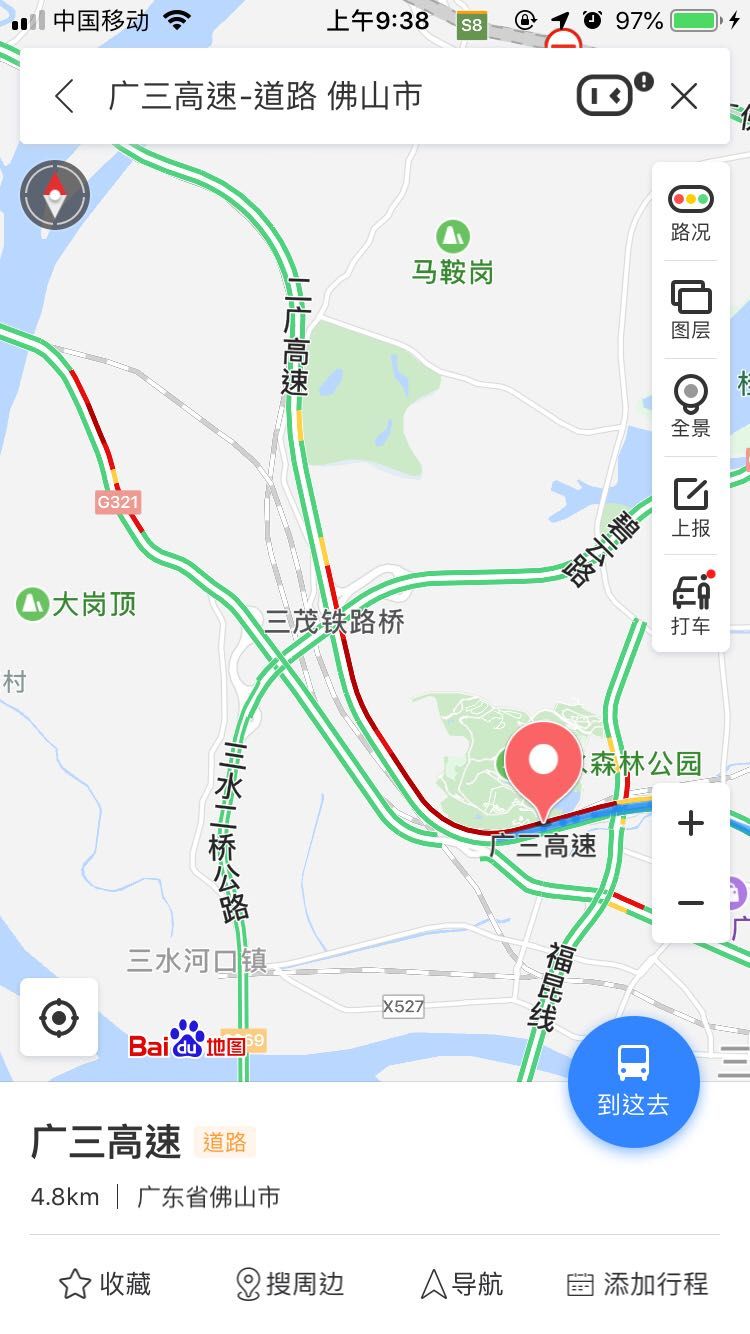Zoom out of the map
Screen dimensions: 750x1334
pyautogui.click(x=691, y=903)
